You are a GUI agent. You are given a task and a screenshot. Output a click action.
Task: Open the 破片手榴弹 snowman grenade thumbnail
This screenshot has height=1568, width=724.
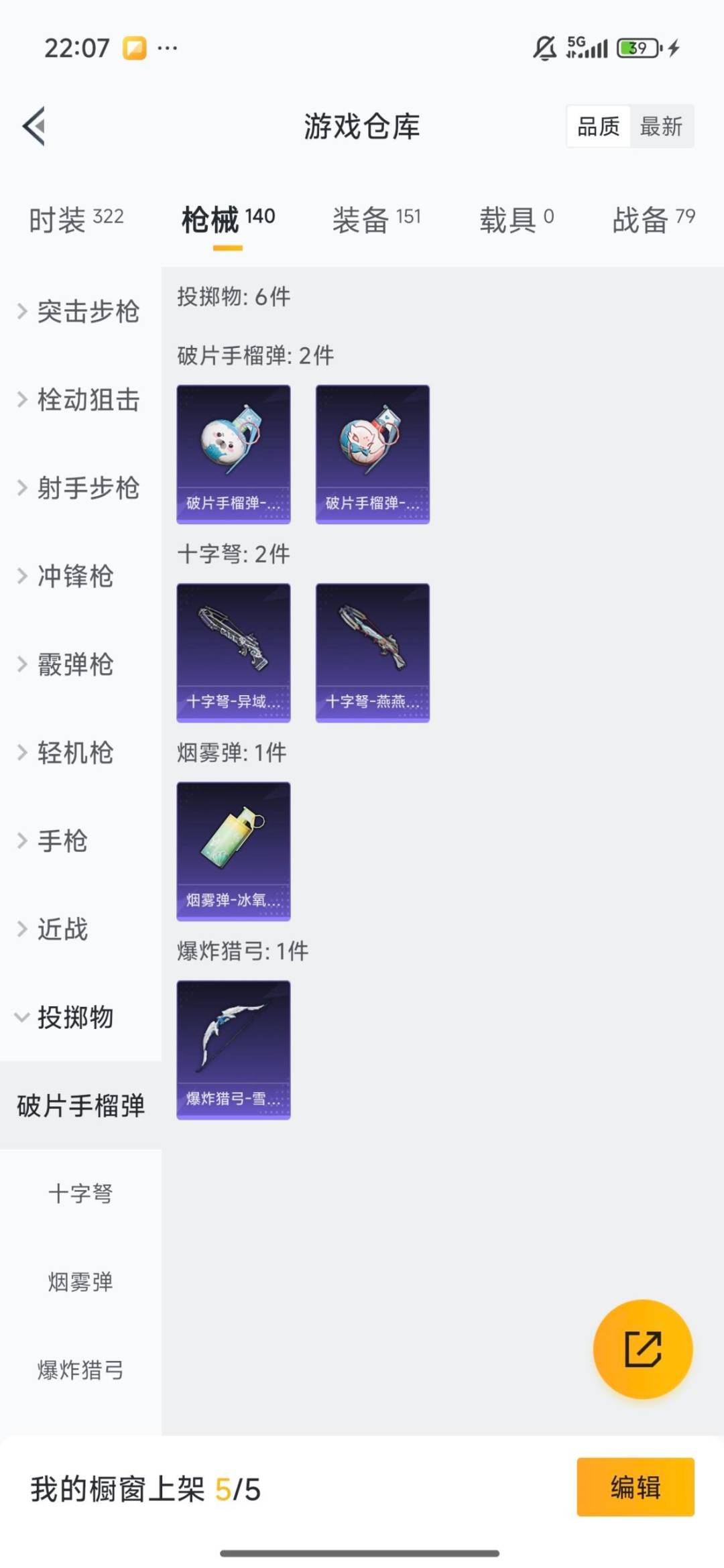tap(233, 453)
